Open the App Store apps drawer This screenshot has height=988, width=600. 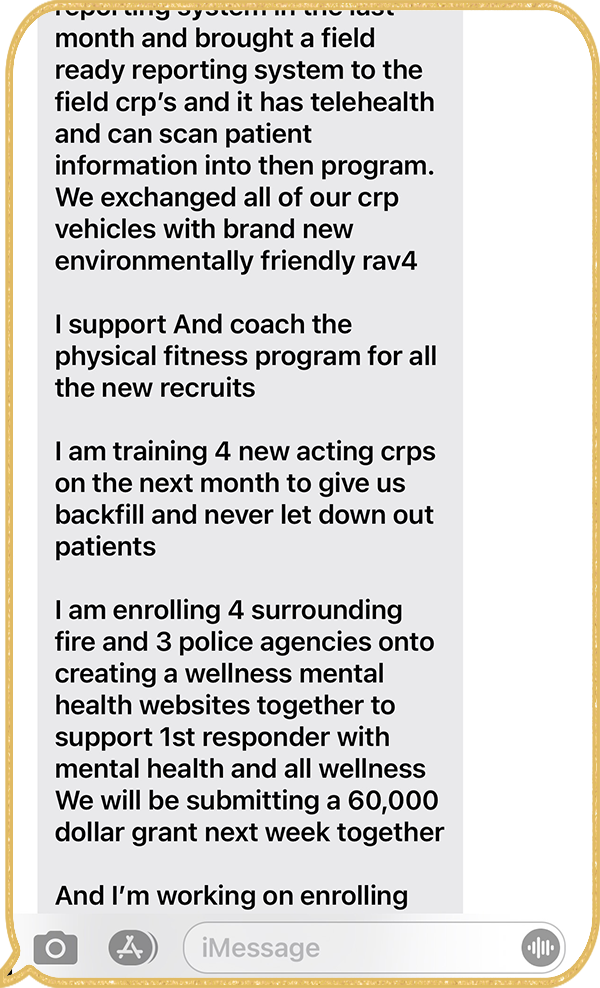pyautogui.click(x=128, y=947)
